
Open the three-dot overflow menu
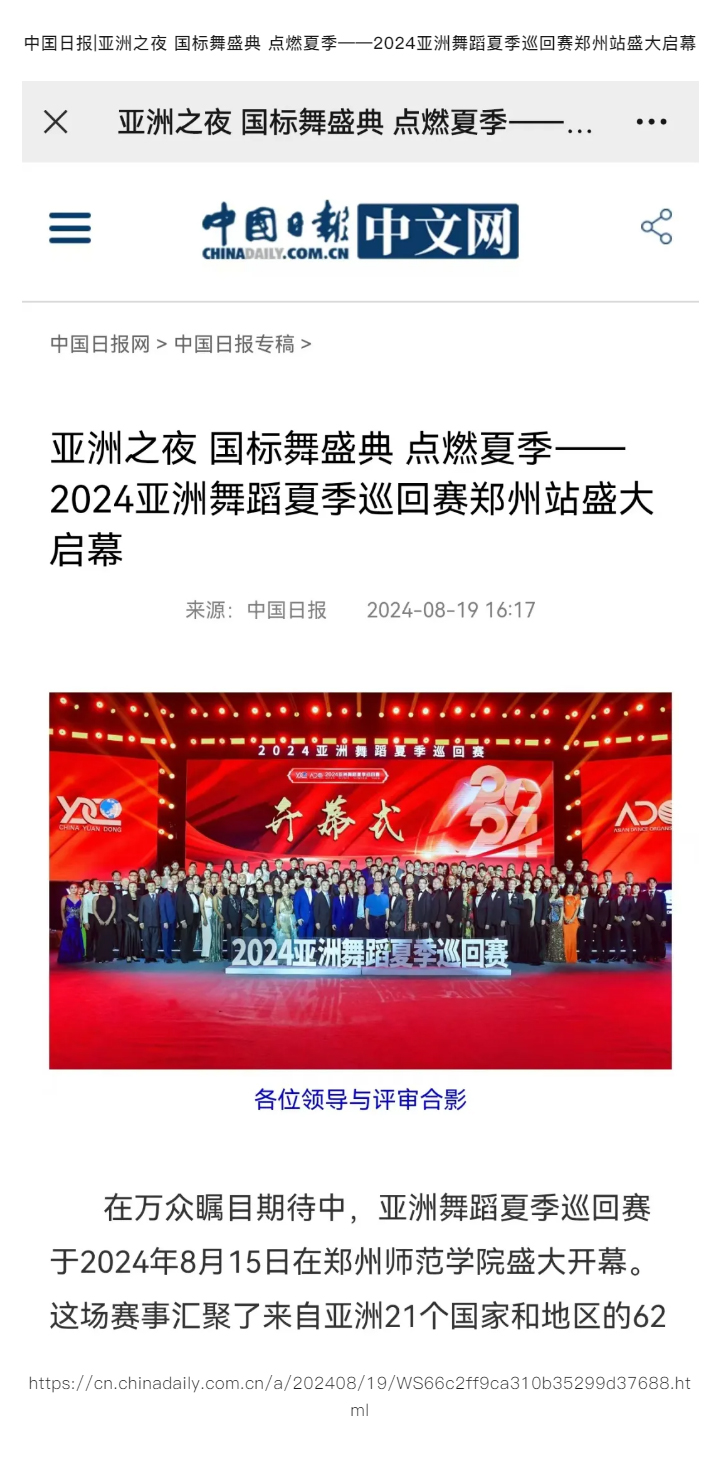(x=651, y=122)
